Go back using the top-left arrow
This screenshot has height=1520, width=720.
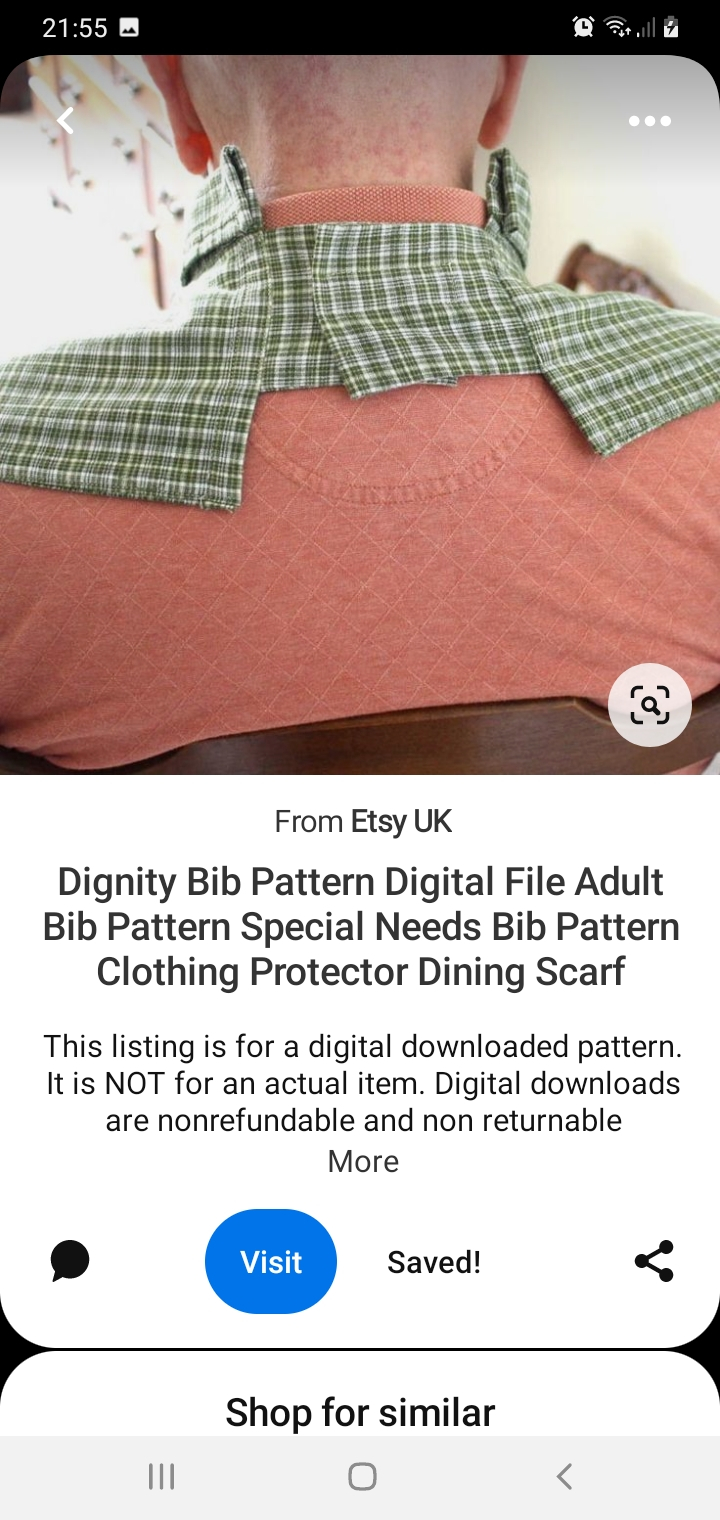click(66, 121)
